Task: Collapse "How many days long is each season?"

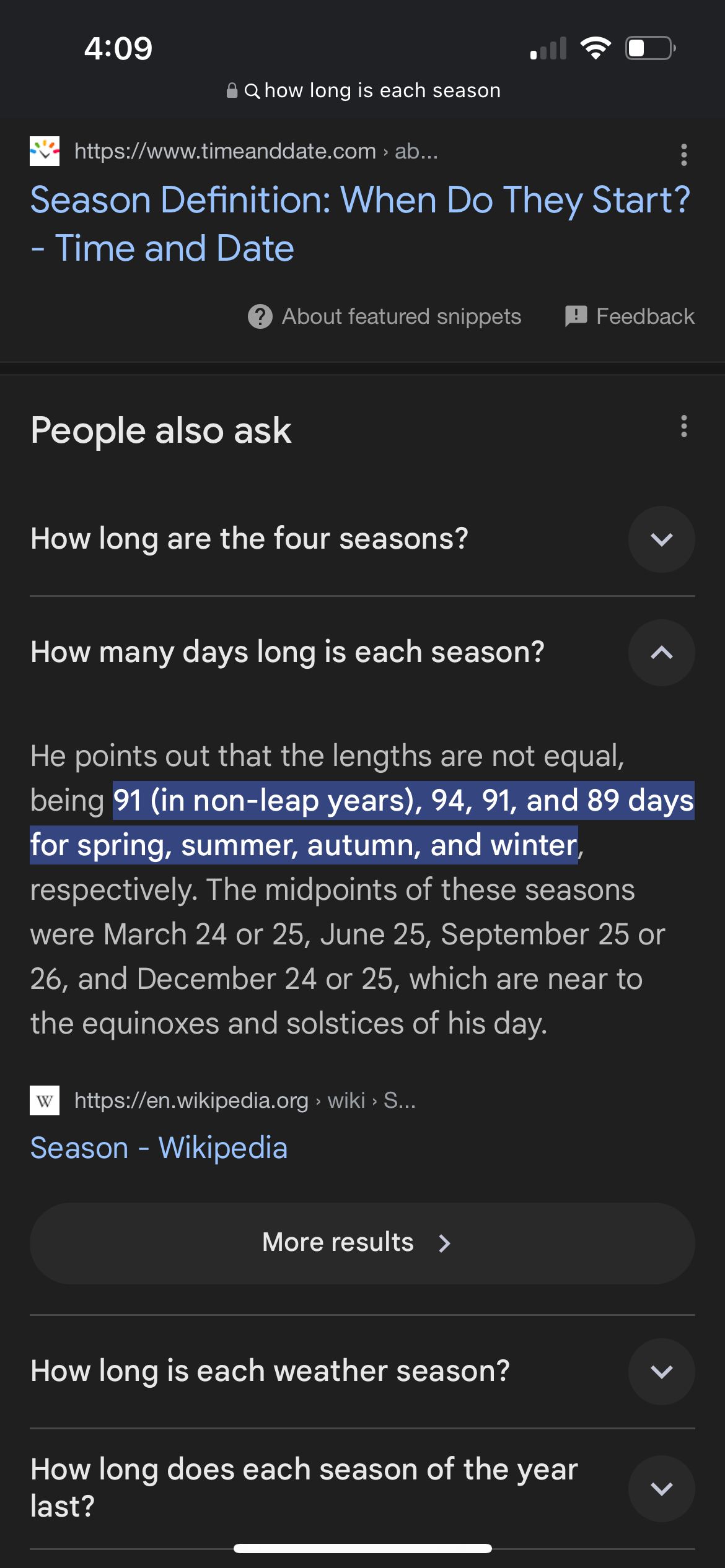Action: [661, 653]
